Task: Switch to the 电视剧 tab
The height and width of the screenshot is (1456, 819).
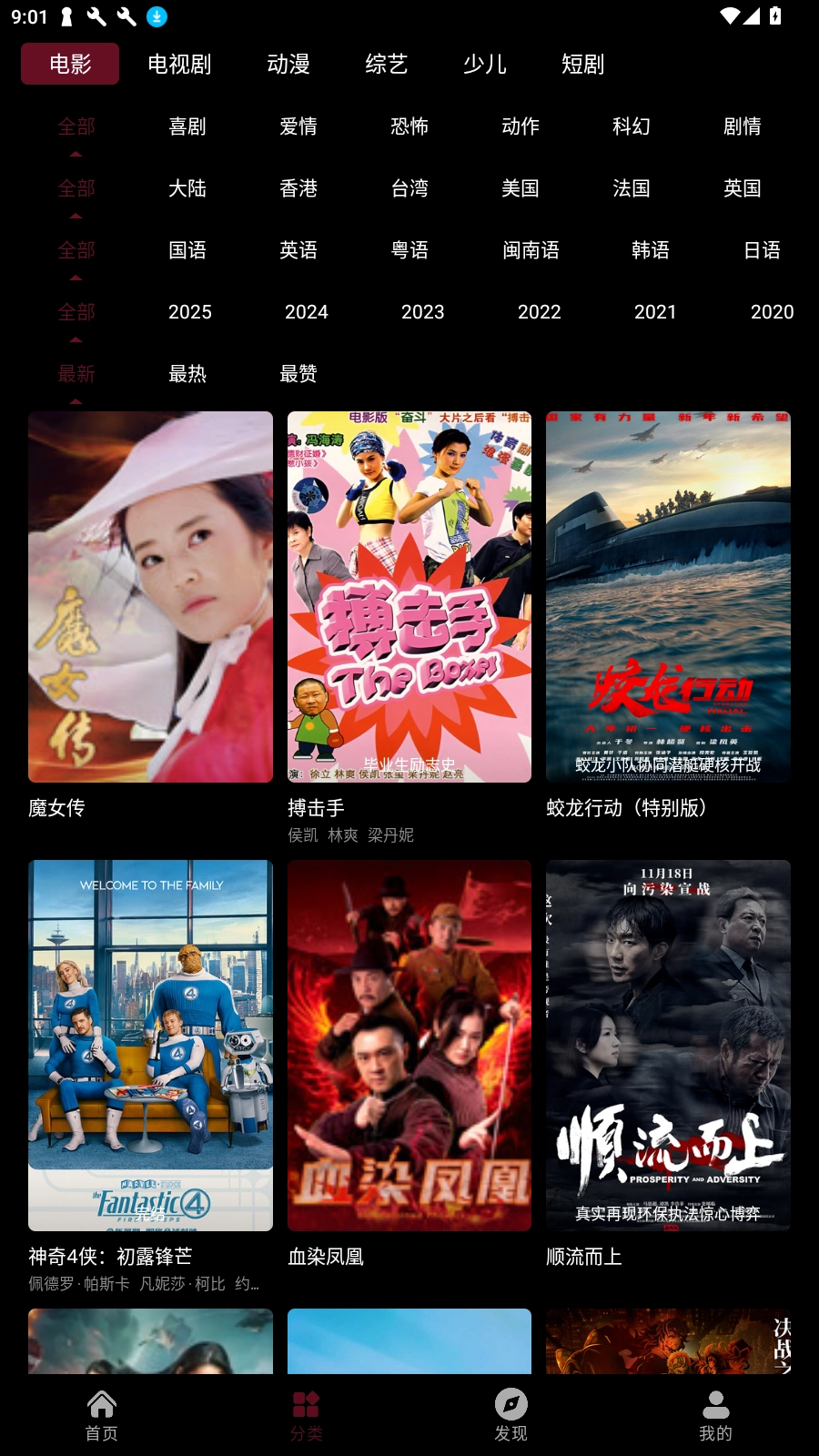Action: tap(178, 64)
